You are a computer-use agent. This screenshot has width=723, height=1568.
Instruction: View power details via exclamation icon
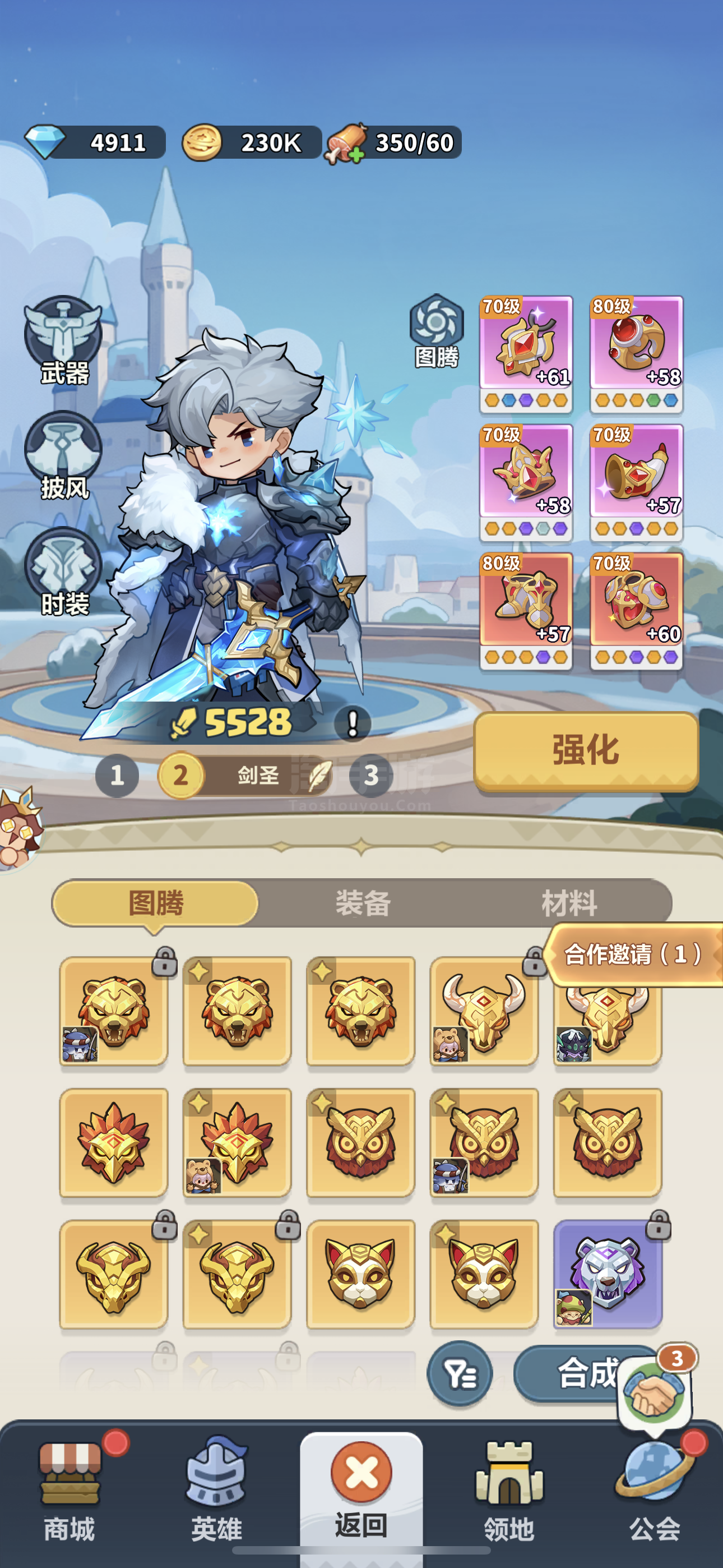click(353, 724)
